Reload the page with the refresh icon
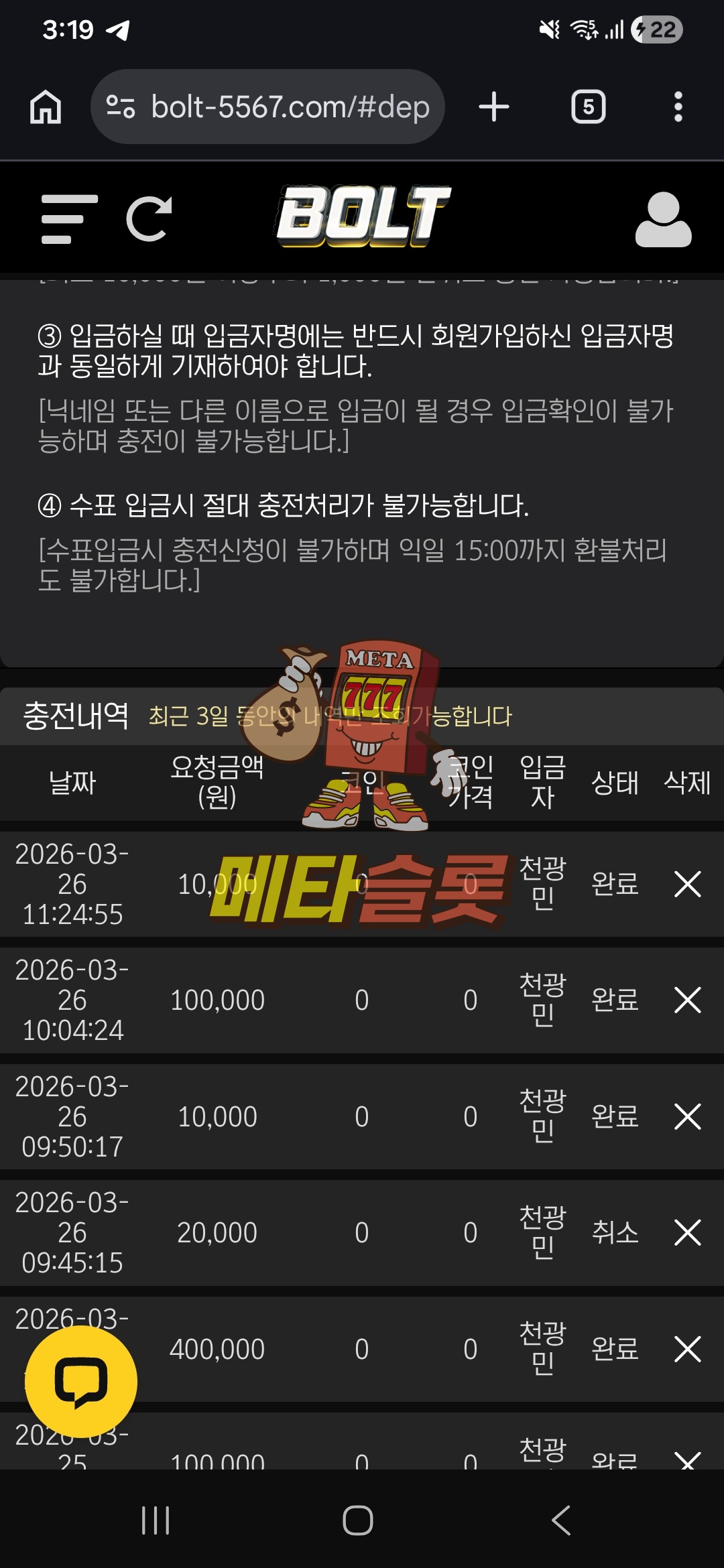This screenshot has width=724, height=1568. coord(149,219)
